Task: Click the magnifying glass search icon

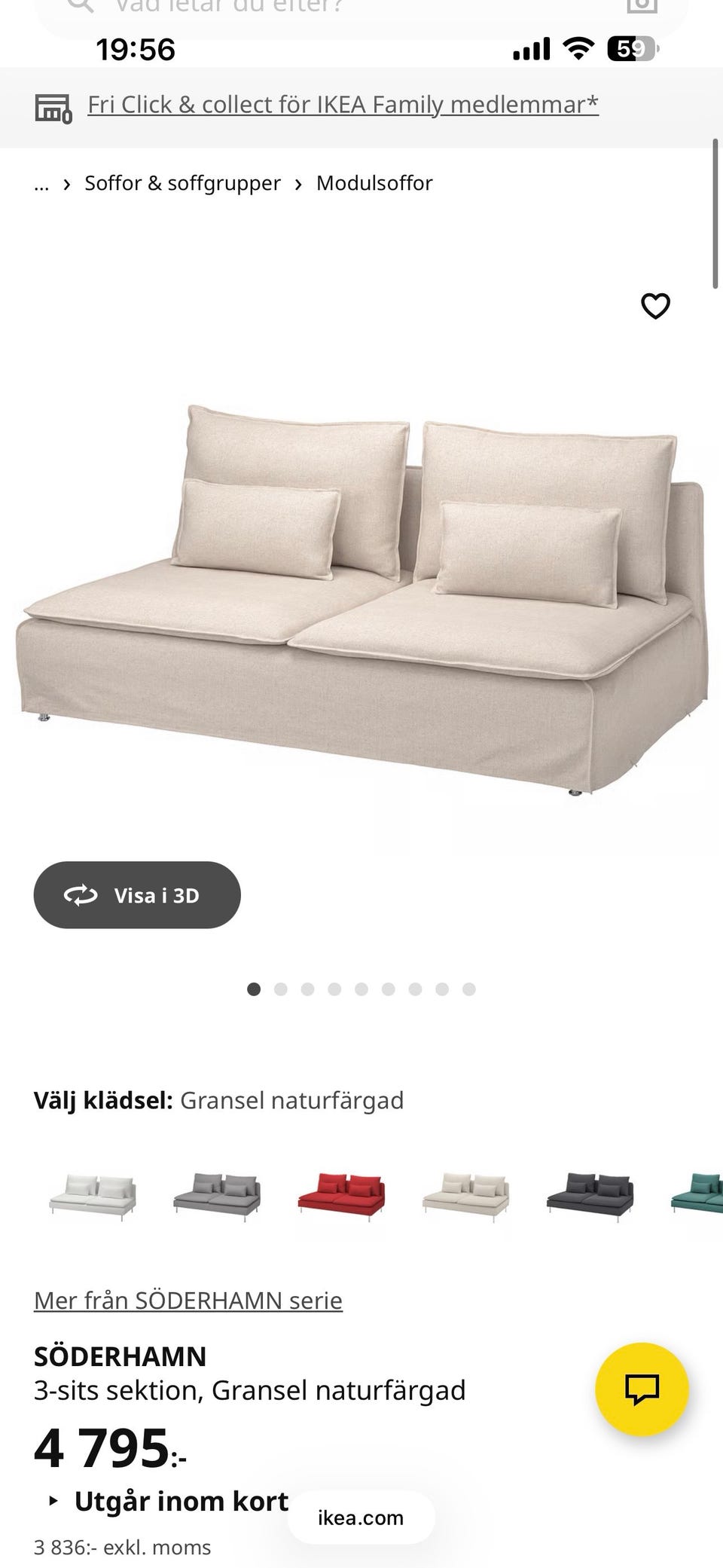Action: (x=80, y=4)
